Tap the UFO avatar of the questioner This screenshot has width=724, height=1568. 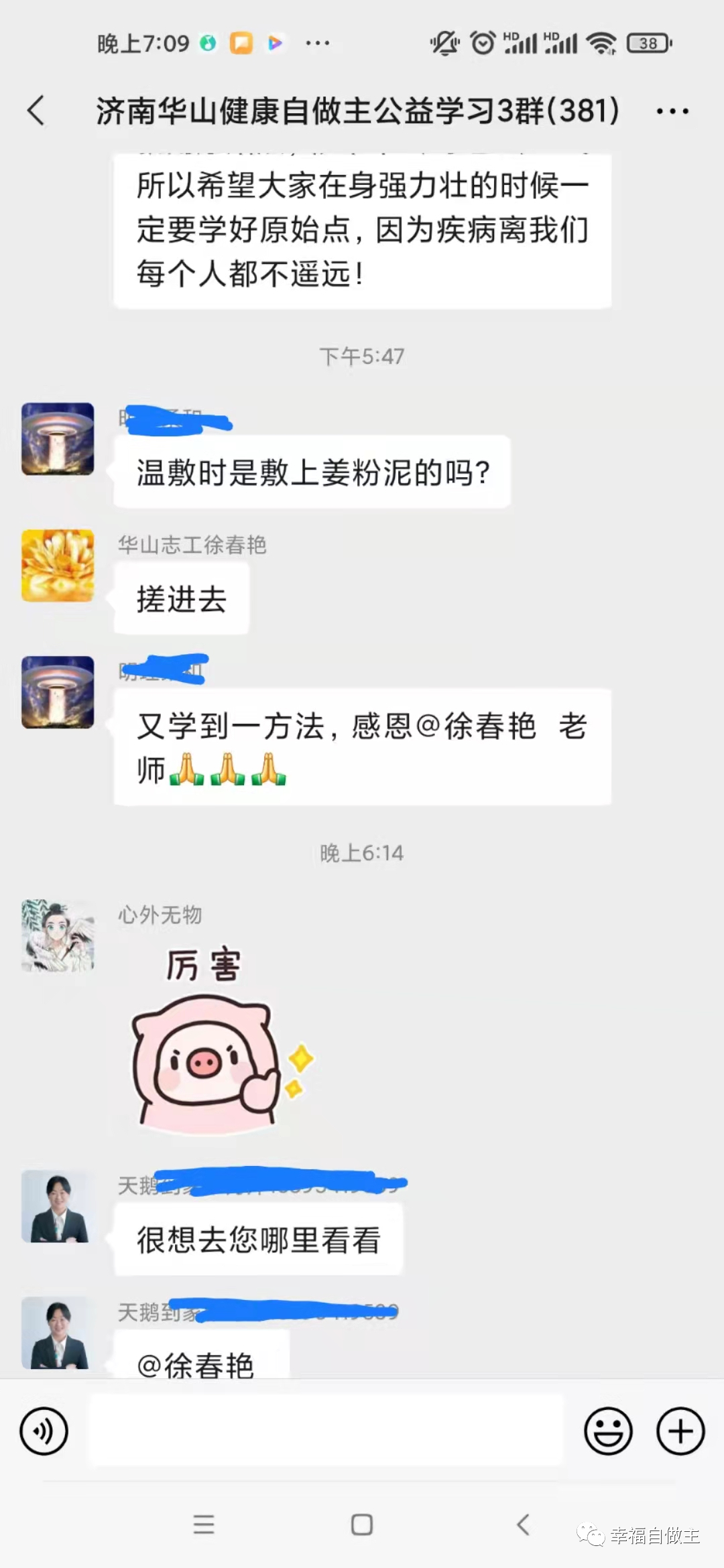point(57,439)
